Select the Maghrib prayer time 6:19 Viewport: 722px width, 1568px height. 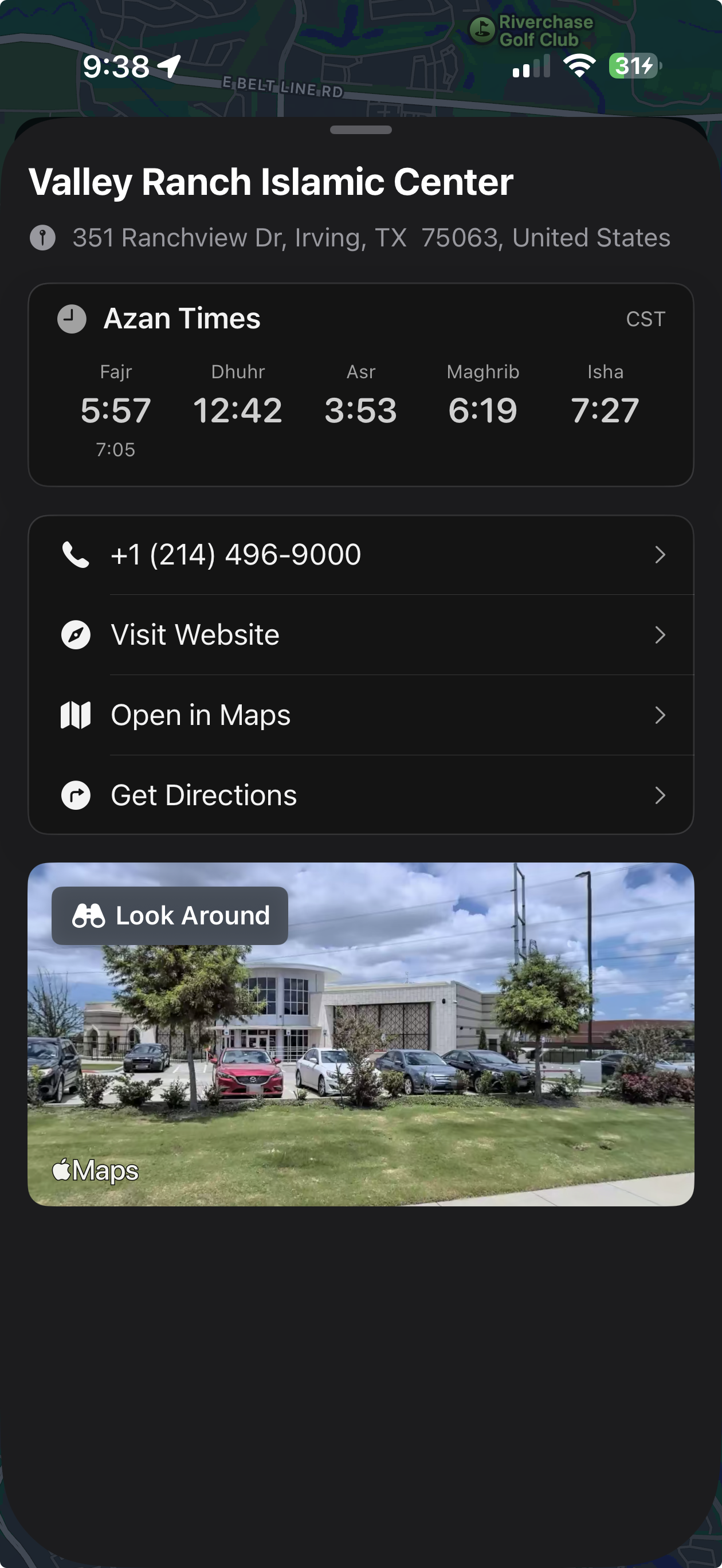click(x=482, y=410)
